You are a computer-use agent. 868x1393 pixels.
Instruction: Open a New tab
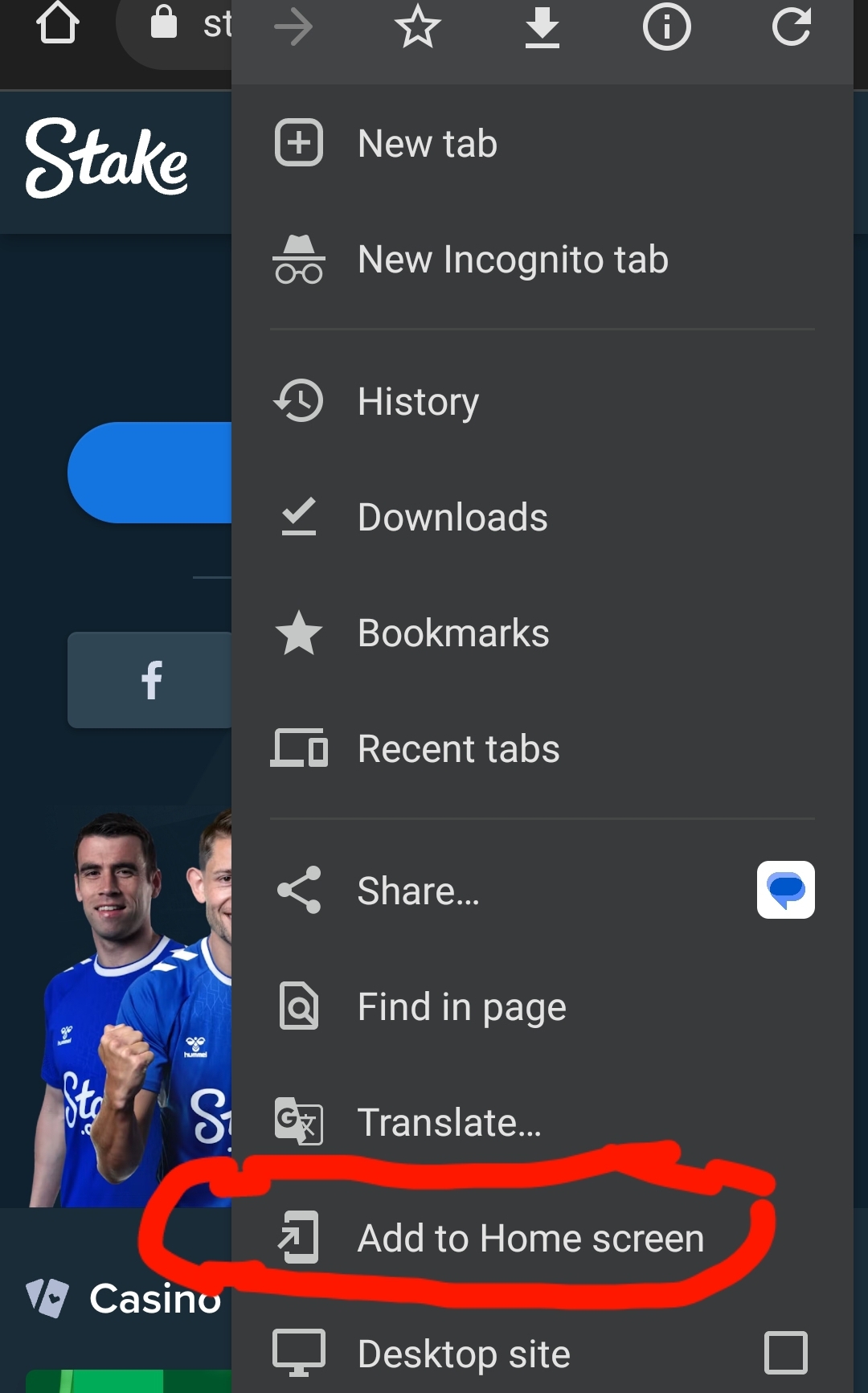pyautogui.click(x=542, y=143)
